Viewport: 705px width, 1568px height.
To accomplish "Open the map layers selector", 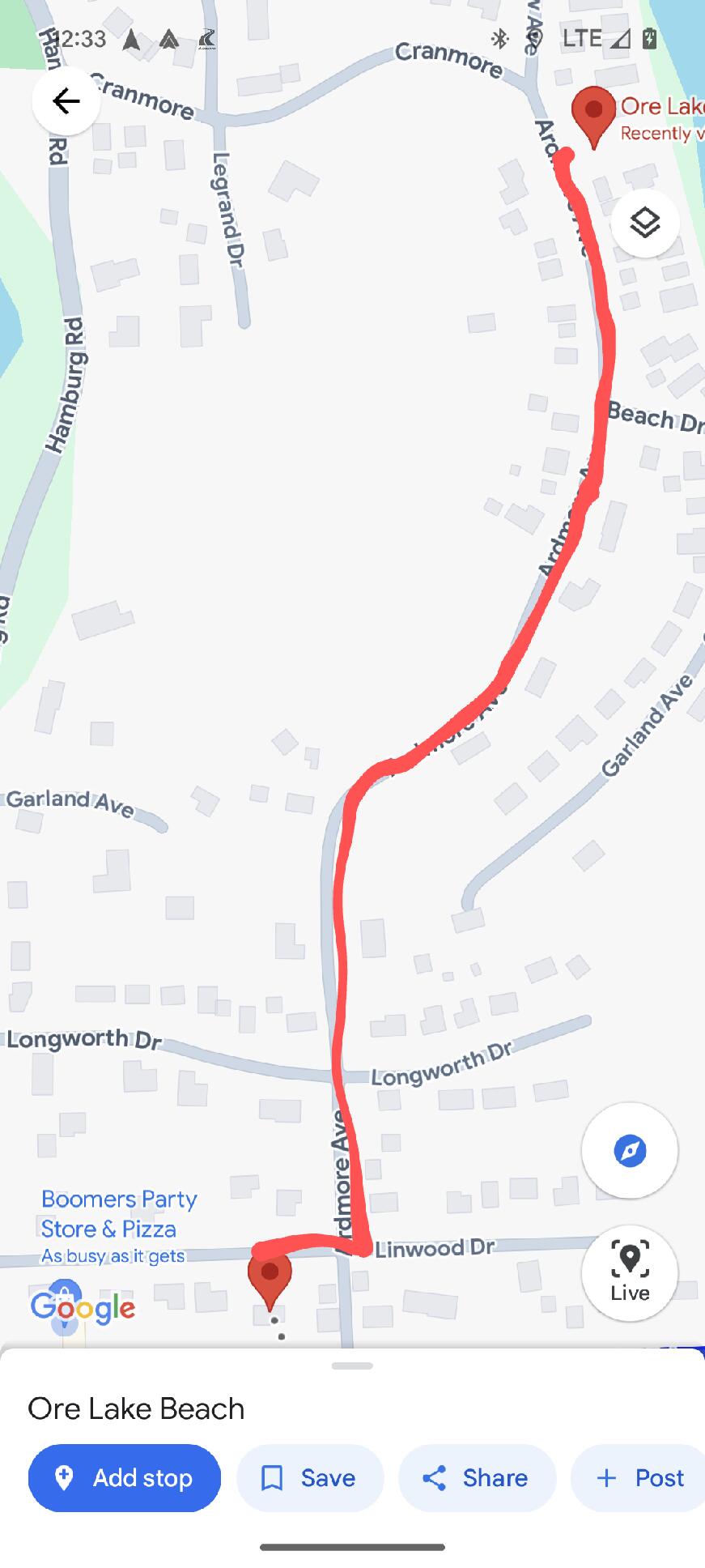I will pyautogui.click(x=644, y=223).
